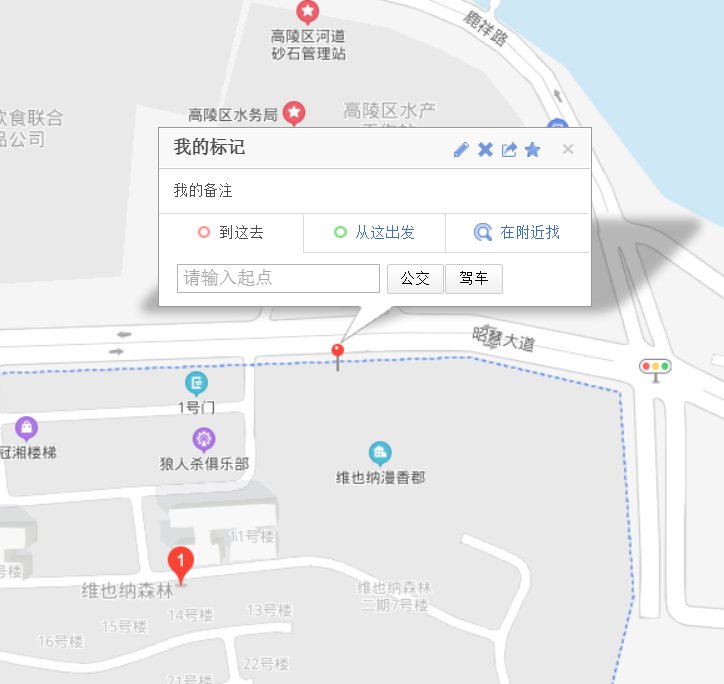Edit the 我的标记 marker
The image size is (724, 684).
point(461,149)
